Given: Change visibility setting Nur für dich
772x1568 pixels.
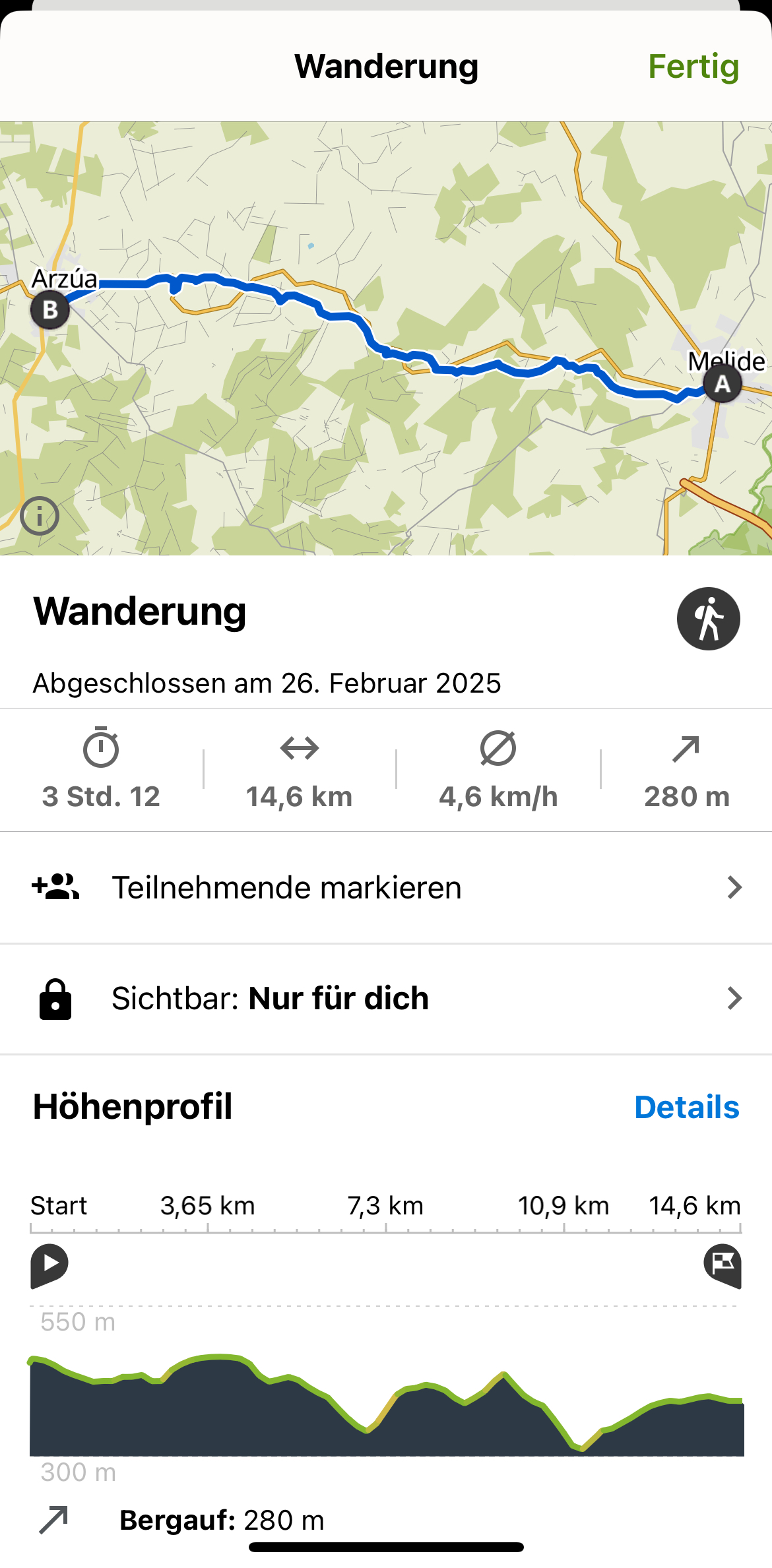Looking at the screenshot, I should coord(386,998).
